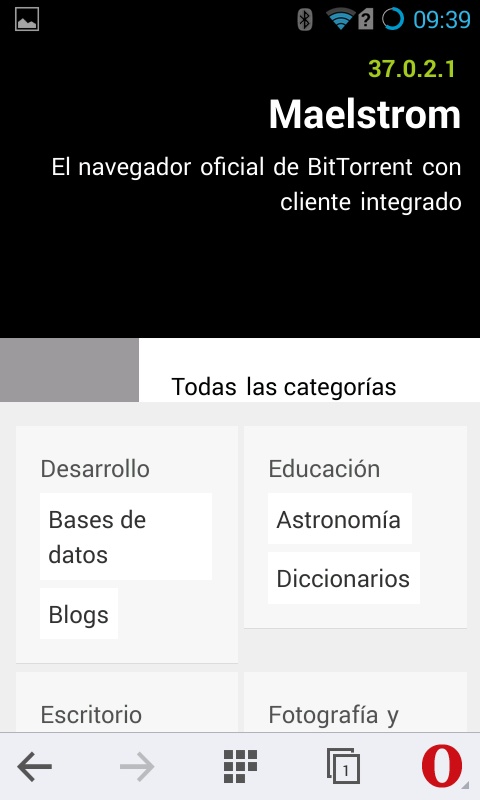Select the Diccionarios category
This screenshot has width=480, height=800.
point(343,578)
